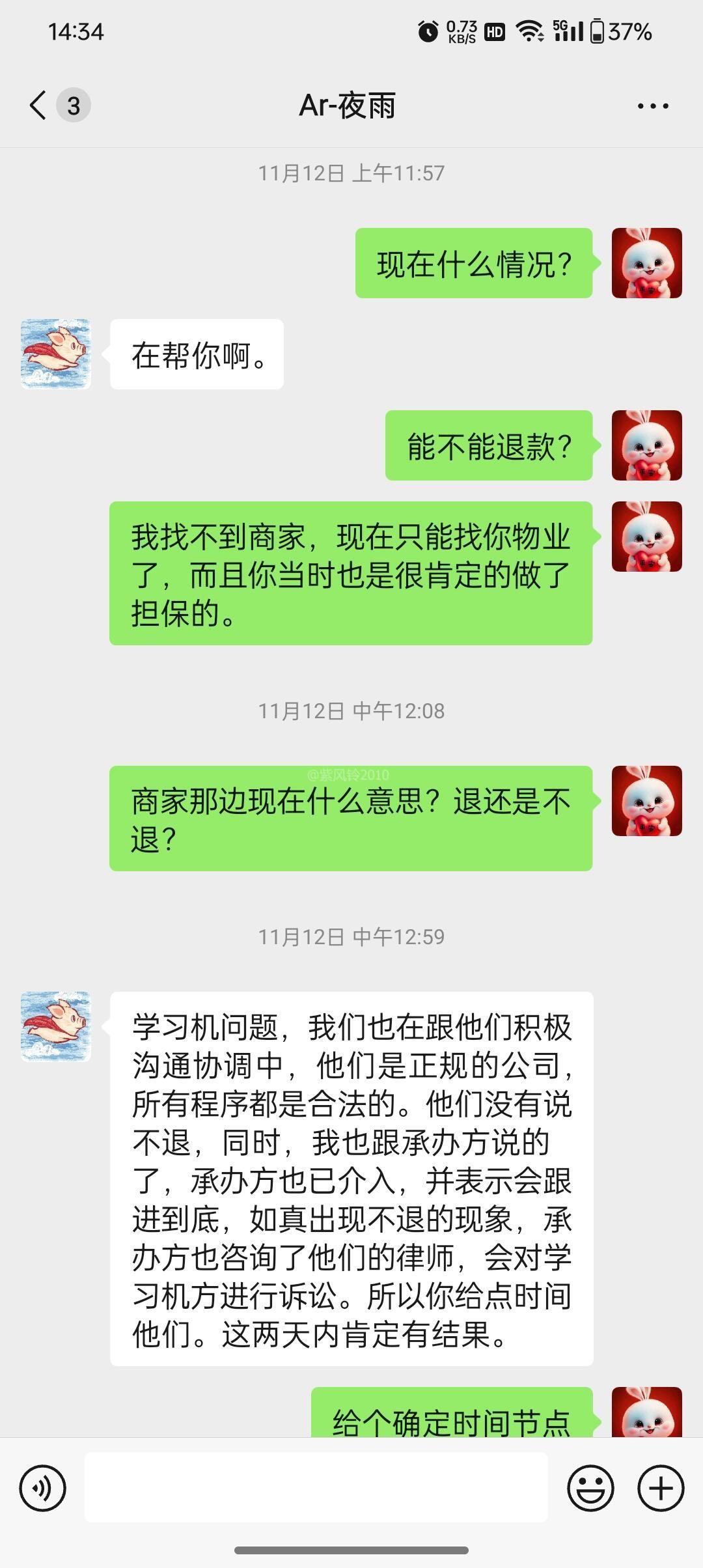This screenshot has width=703, height=1568.
Task: Open the chat info overflow menu
Action: tap(652, 105)
